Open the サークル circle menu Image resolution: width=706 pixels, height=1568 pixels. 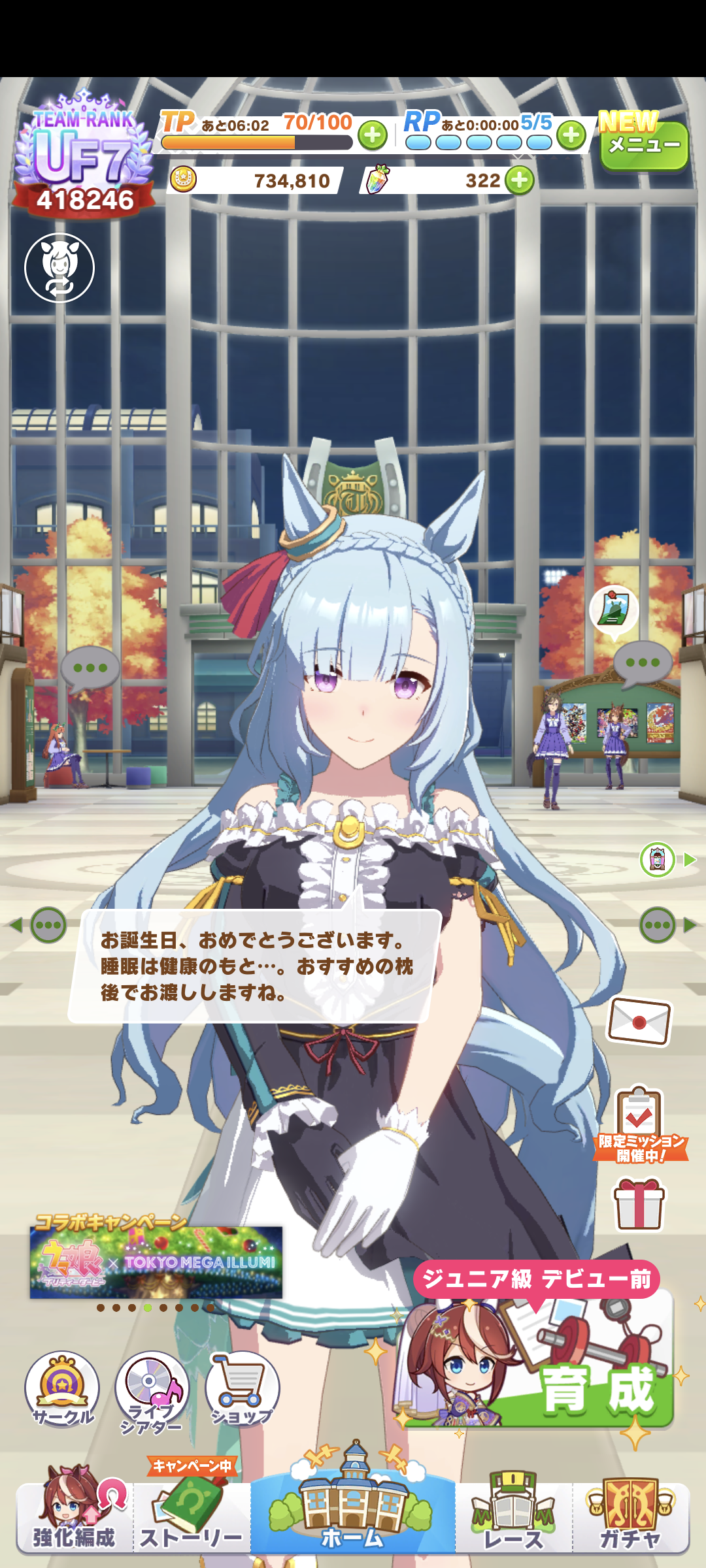click(62, 1388)
